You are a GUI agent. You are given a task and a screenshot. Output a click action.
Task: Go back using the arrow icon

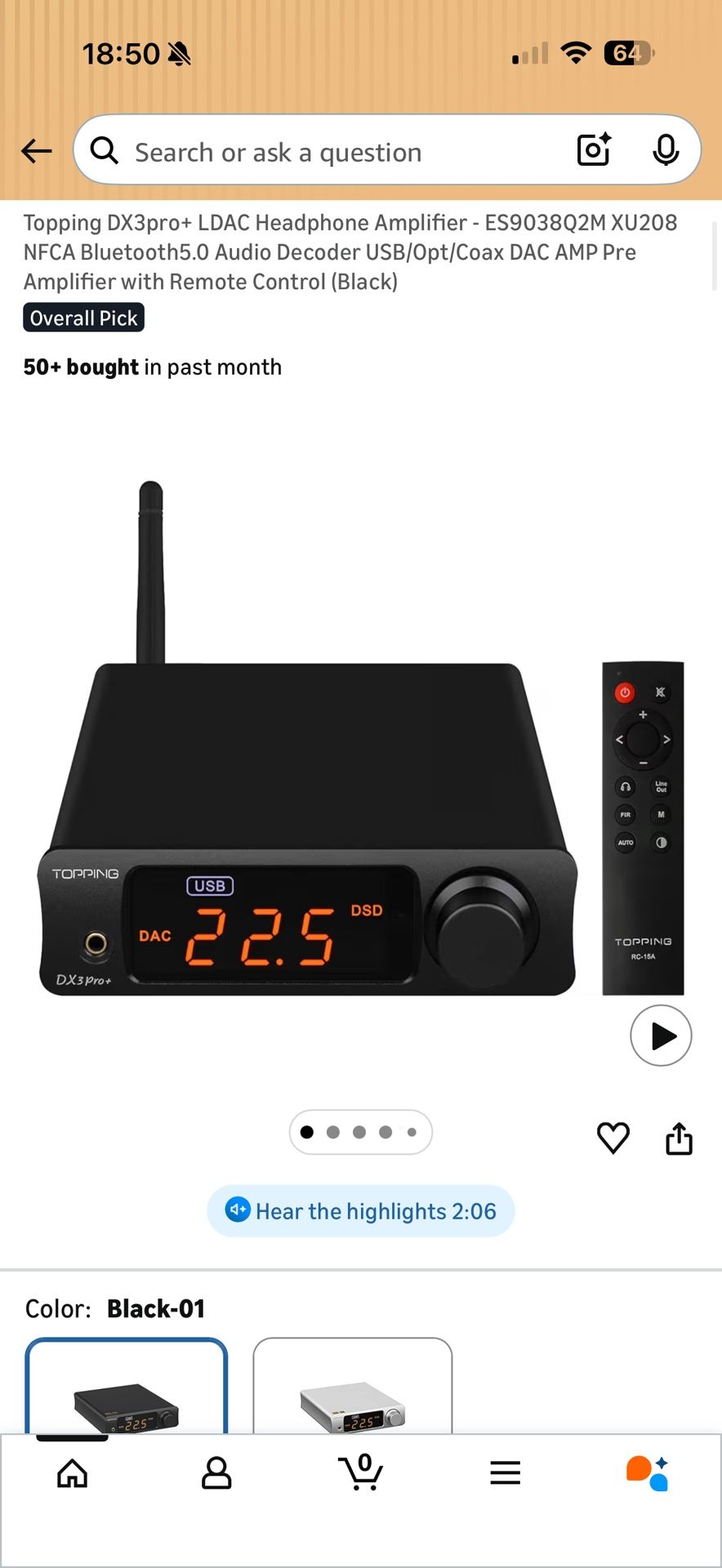37,151
